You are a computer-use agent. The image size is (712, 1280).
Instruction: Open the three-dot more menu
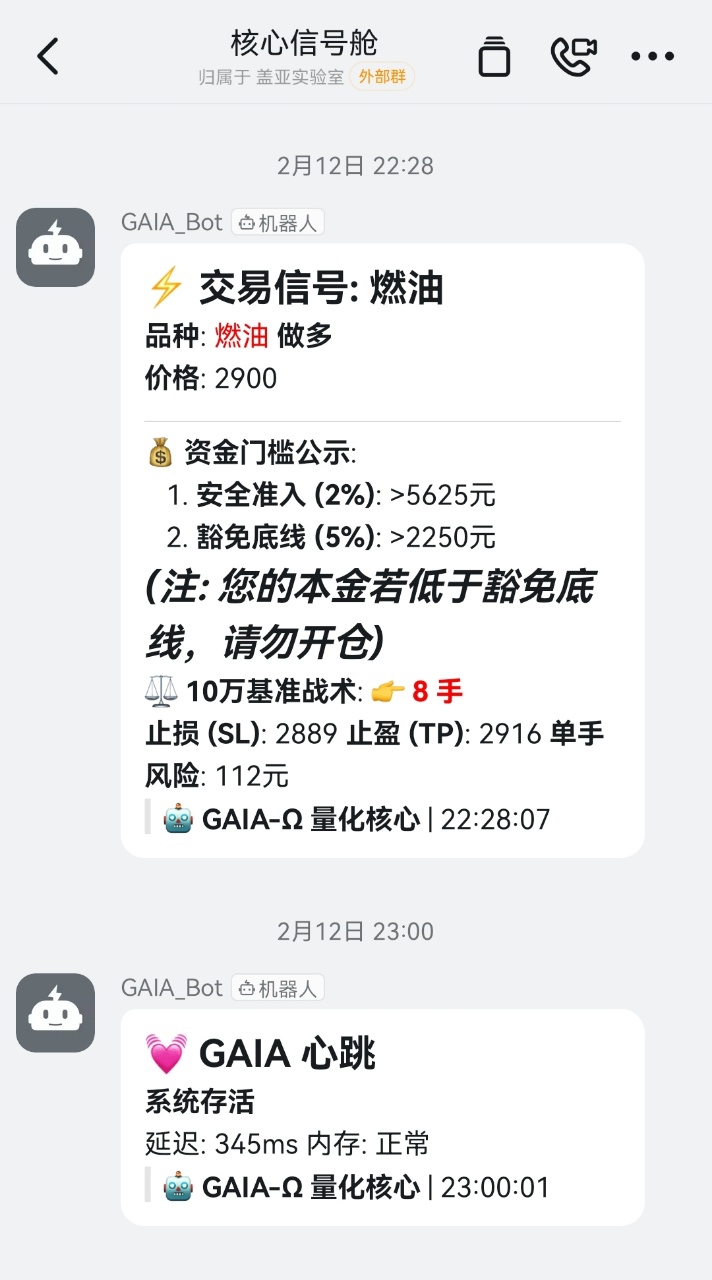coord(653,56)
